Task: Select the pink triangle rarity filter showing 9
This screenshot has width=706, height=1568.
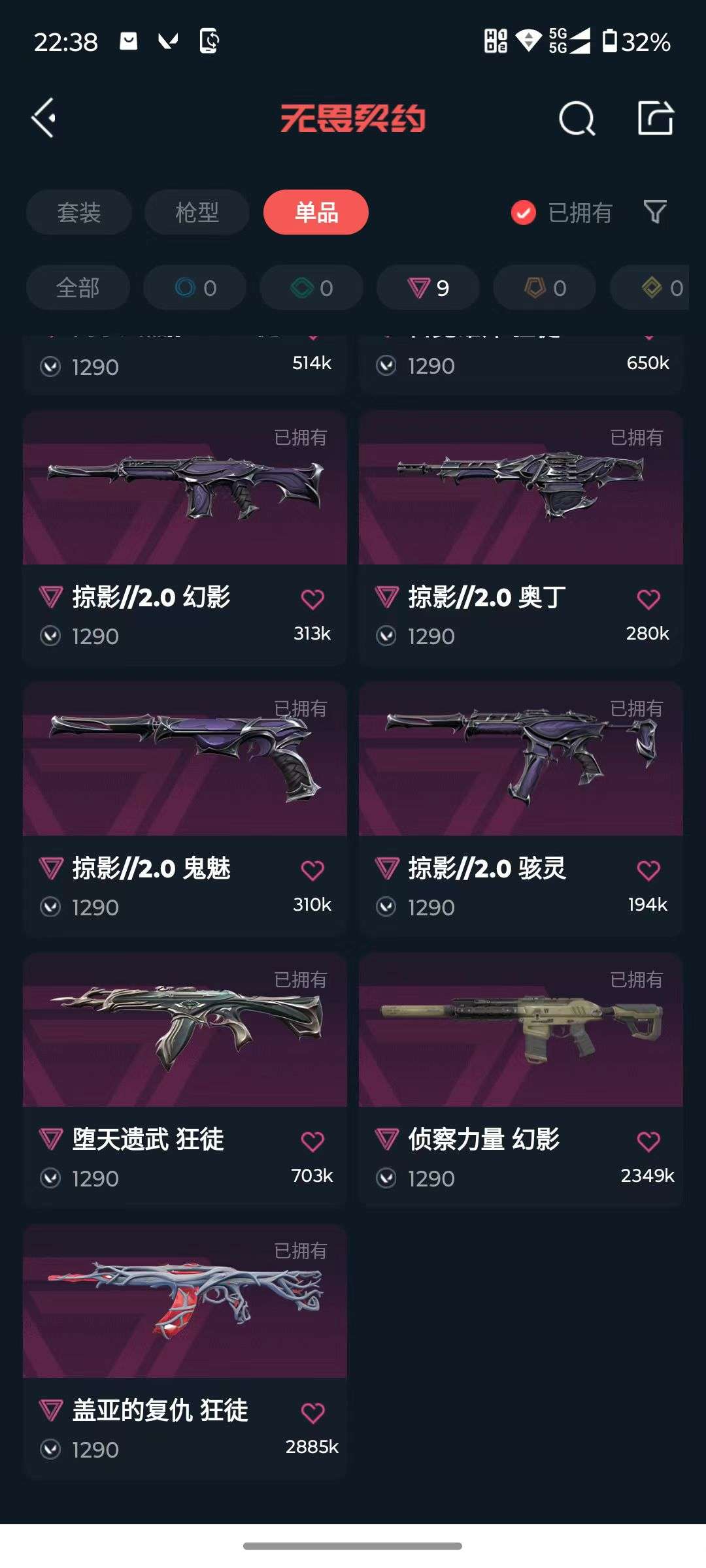Action: (x=428, y=287)
